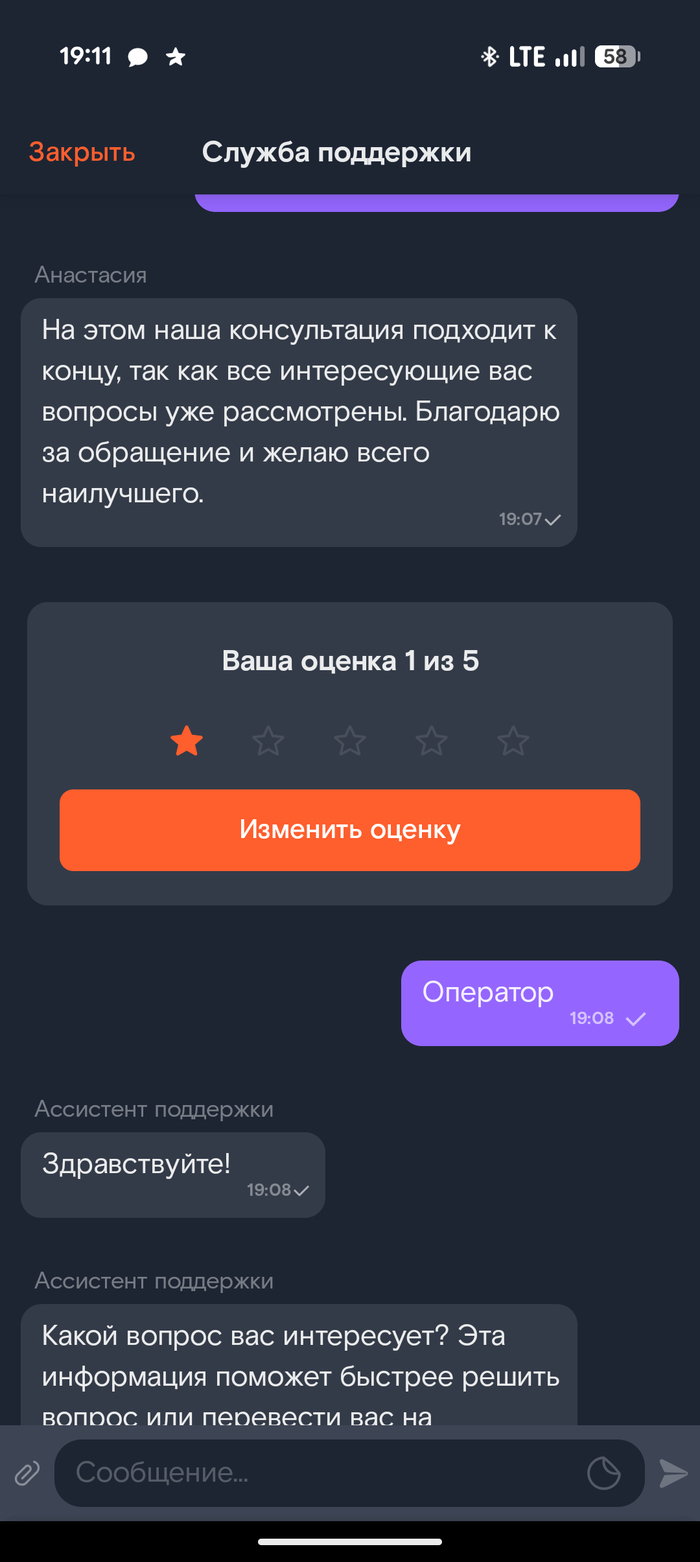The image size is (700, 1562).
Task: Tap the first orange star
Action: [x=187, y=741]
